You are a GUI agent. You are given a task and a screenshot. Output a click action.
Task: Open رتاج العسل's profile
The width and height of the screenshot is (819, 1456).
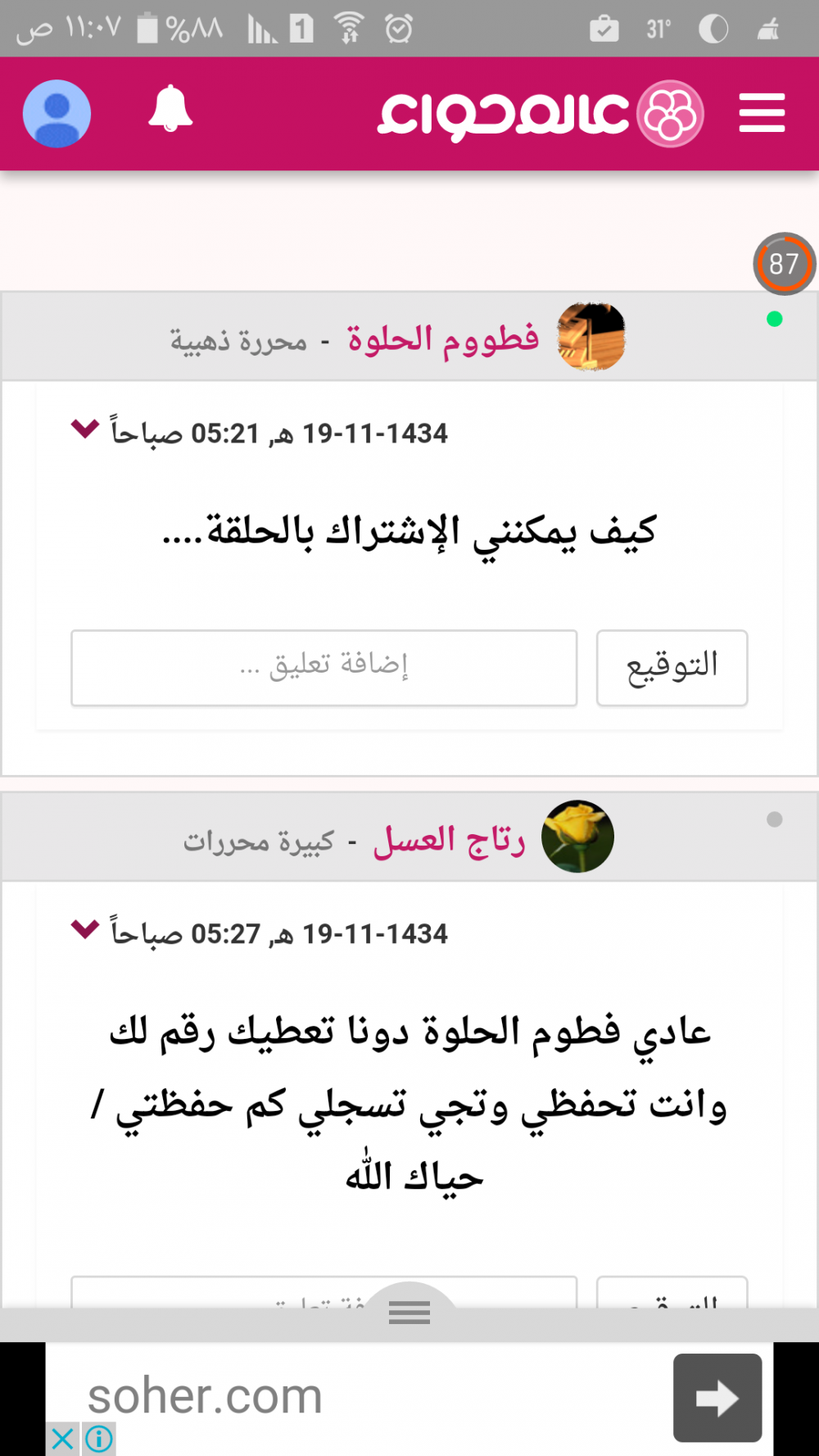click(450, 839)
